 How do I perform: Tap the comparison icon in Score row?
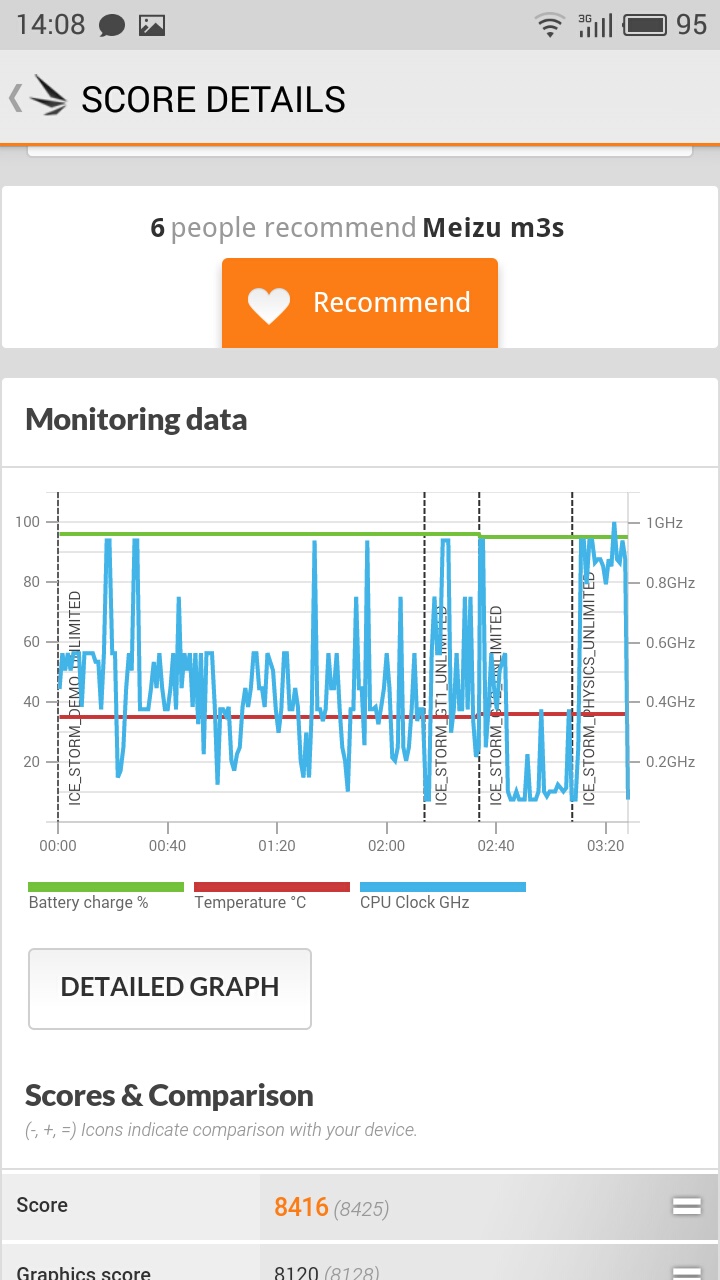point(686,1206)
